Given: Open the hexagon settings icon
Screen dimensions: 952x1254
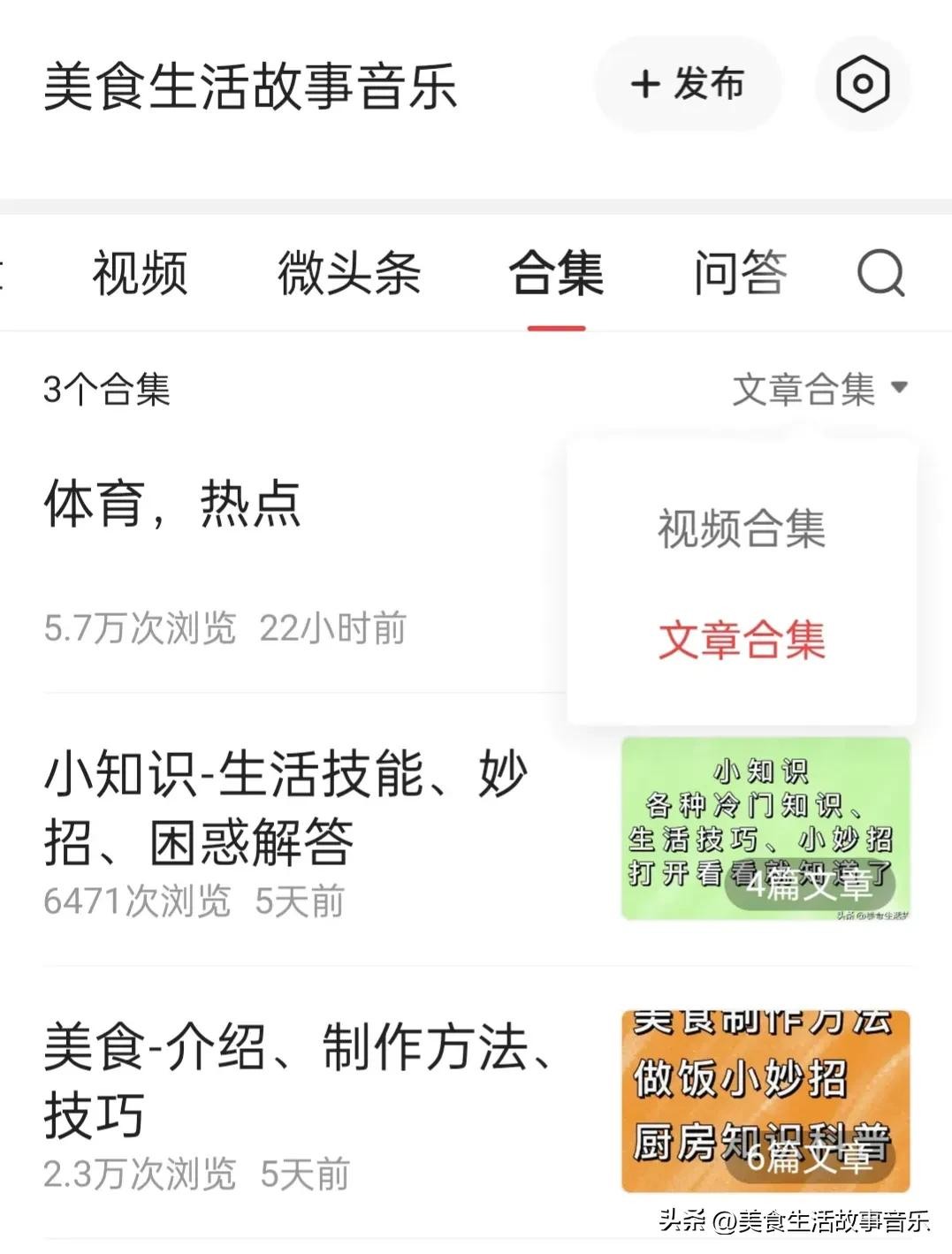Looking at the screenshot, I should tap(862, 85).
